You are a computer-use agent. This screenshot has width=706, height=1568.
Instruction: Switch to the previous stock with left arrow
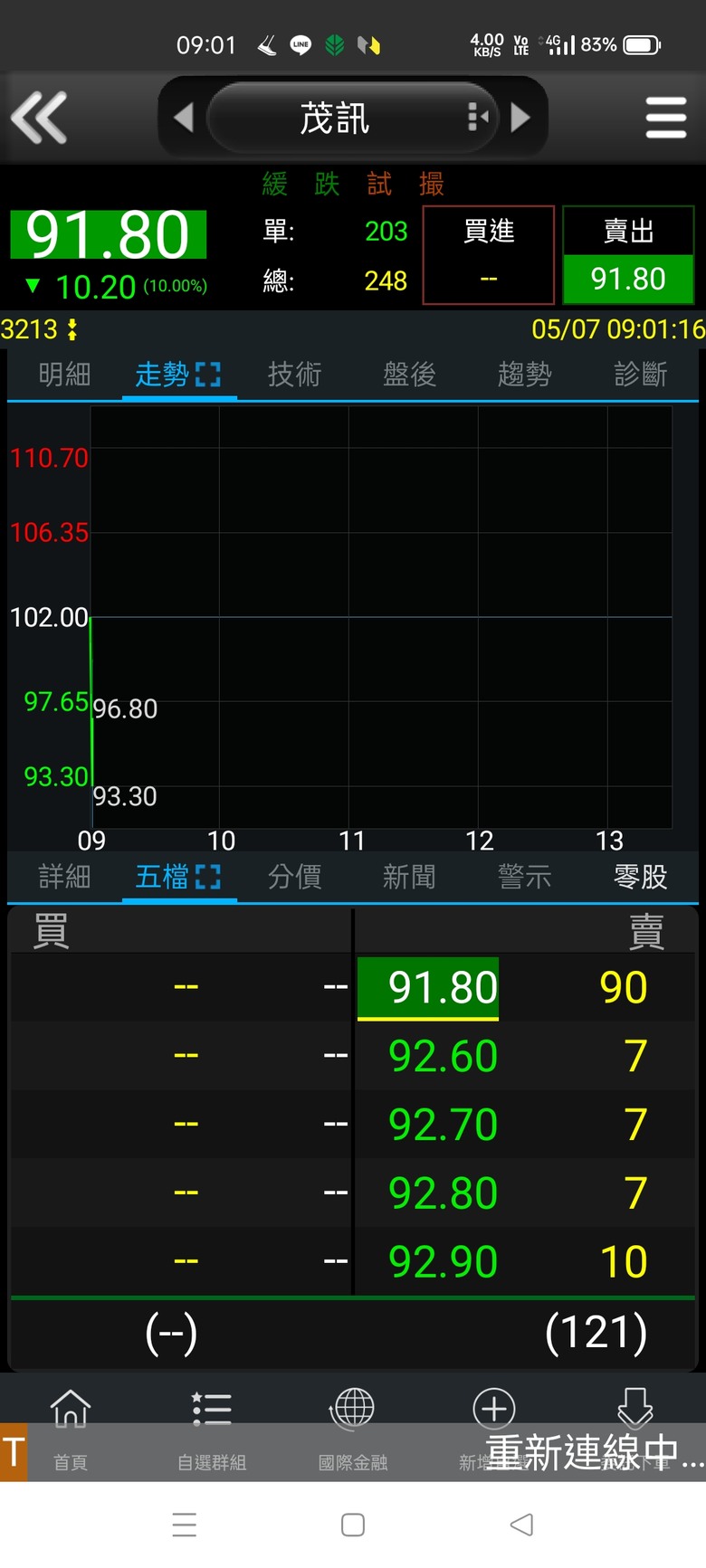click(184, 118)
